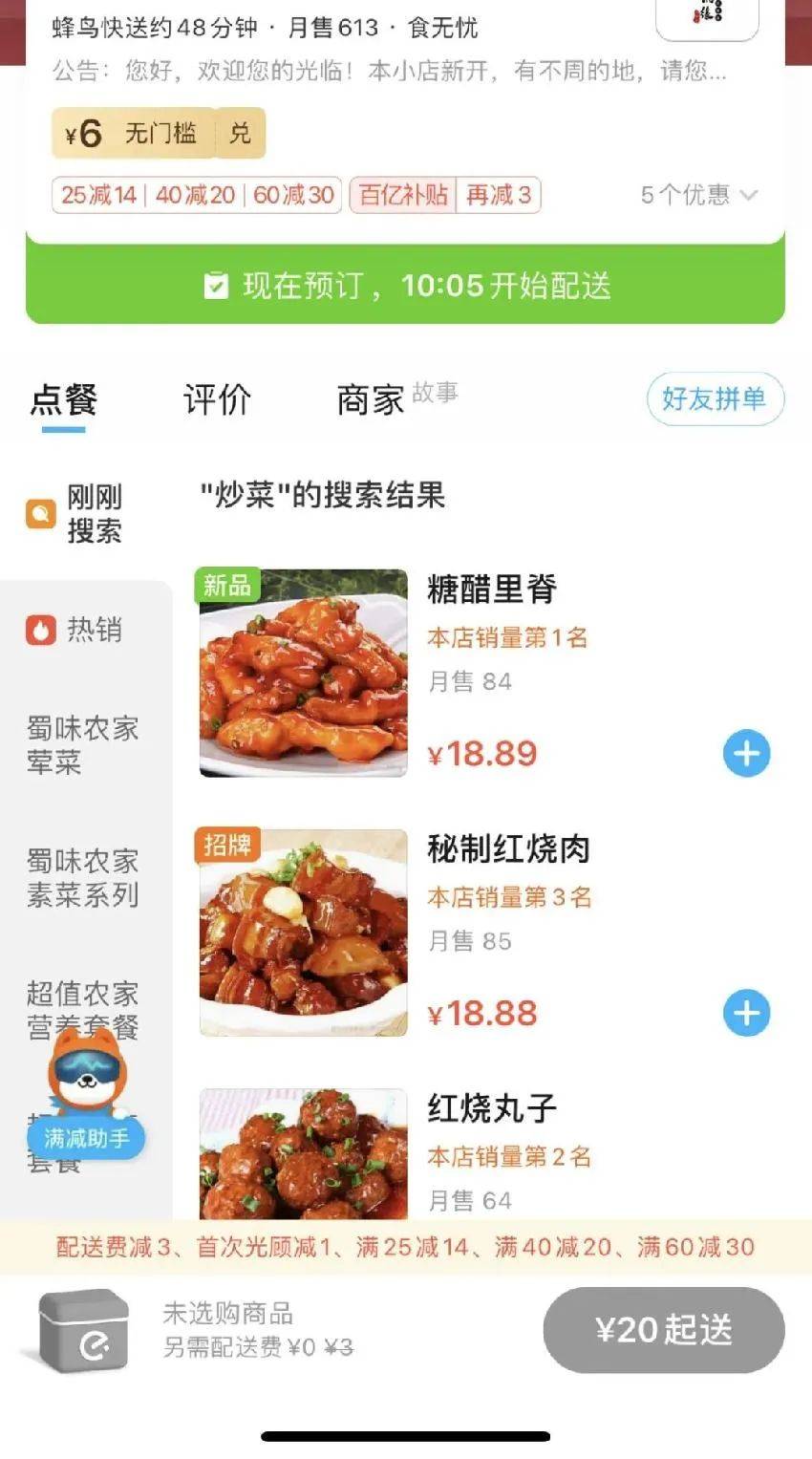This screenshot has height=1459, width=812.
Task: View the 秘制红烧肉 dish details
Action: tap(508, 848)
